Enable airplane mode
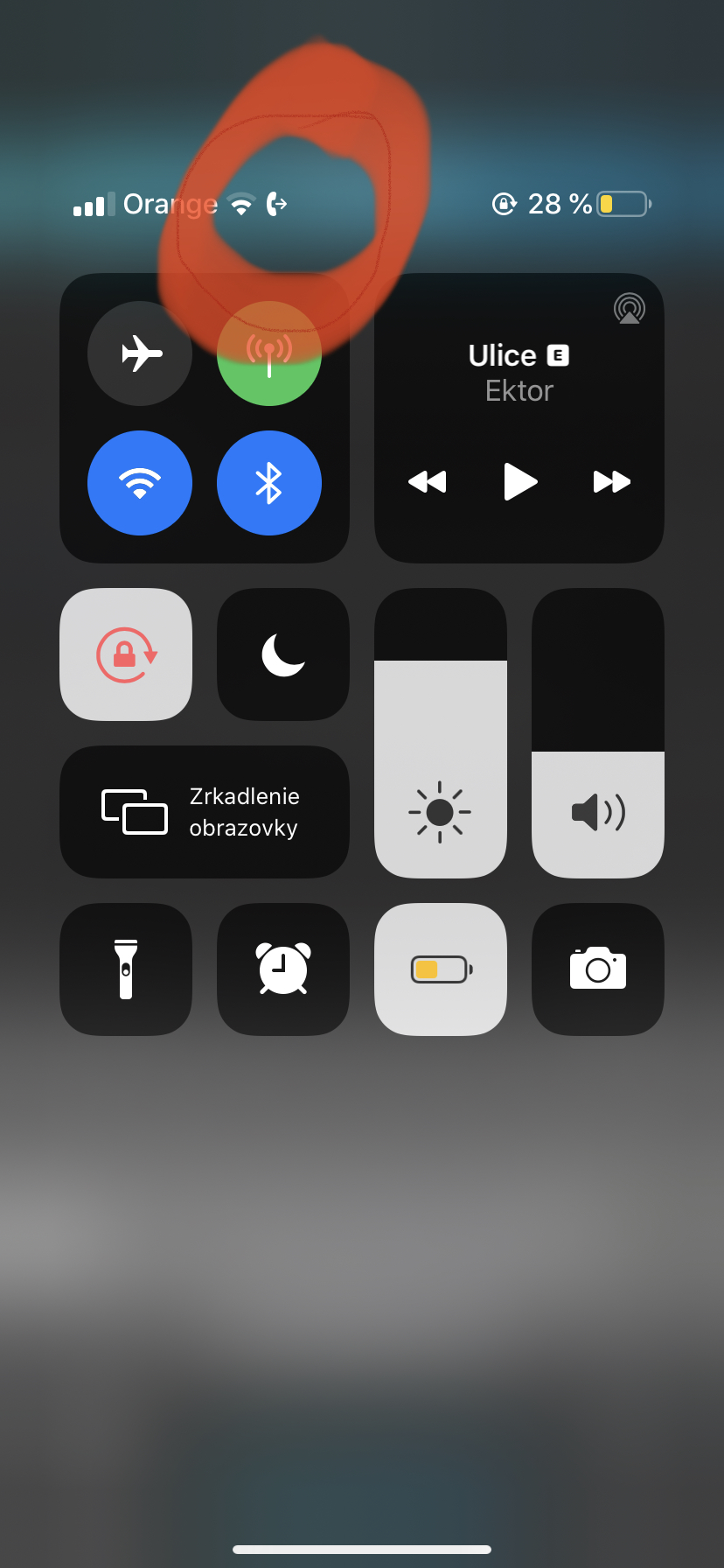 [x=140, y=353]
